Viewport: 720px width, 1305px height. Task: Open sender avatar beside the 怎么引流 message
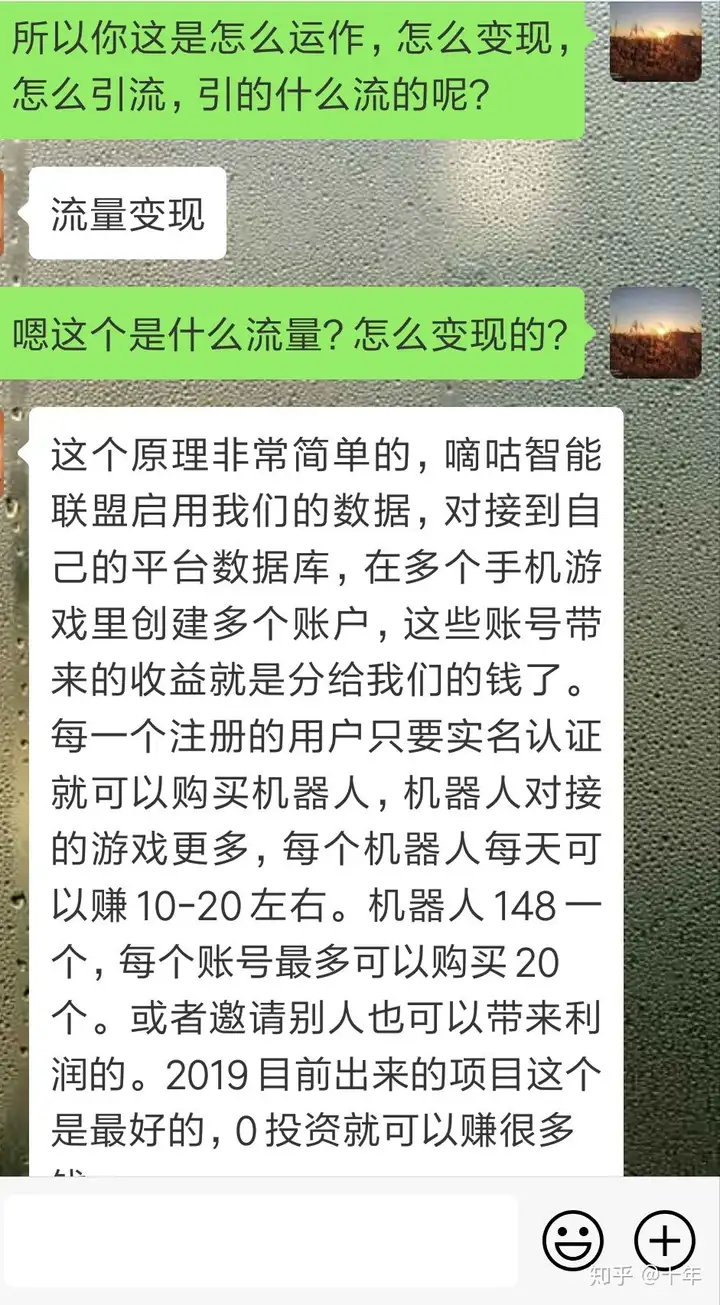pyautogui.click(x=655, y=41)
